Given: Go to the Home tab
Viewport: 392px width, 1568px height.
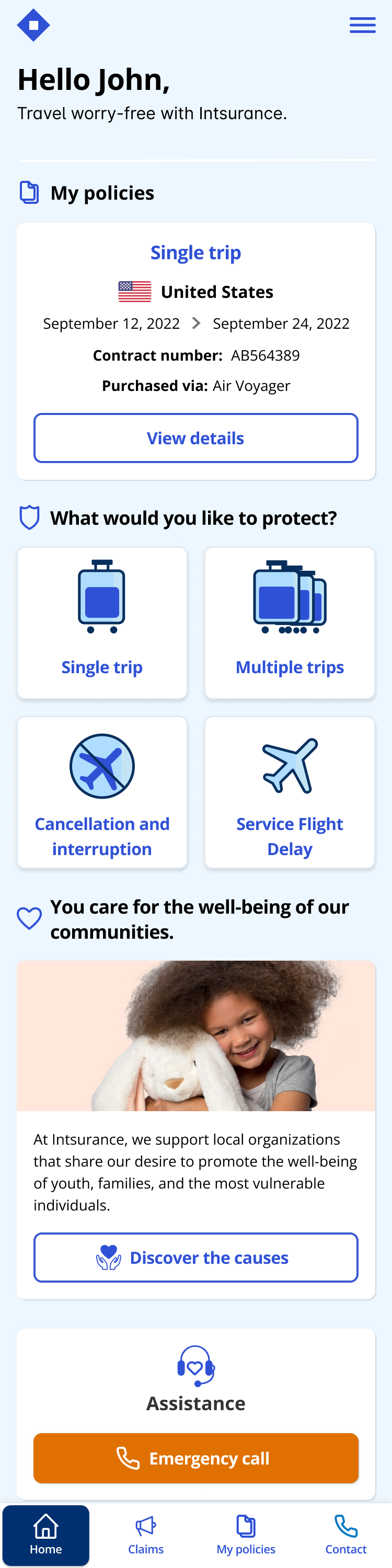Looking at the screenshot, I should point(45,1535).
